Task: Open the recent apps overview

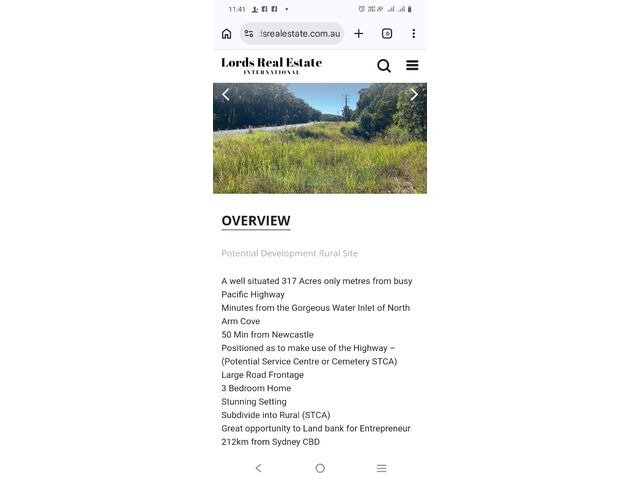Action: (x=381, y=468)
